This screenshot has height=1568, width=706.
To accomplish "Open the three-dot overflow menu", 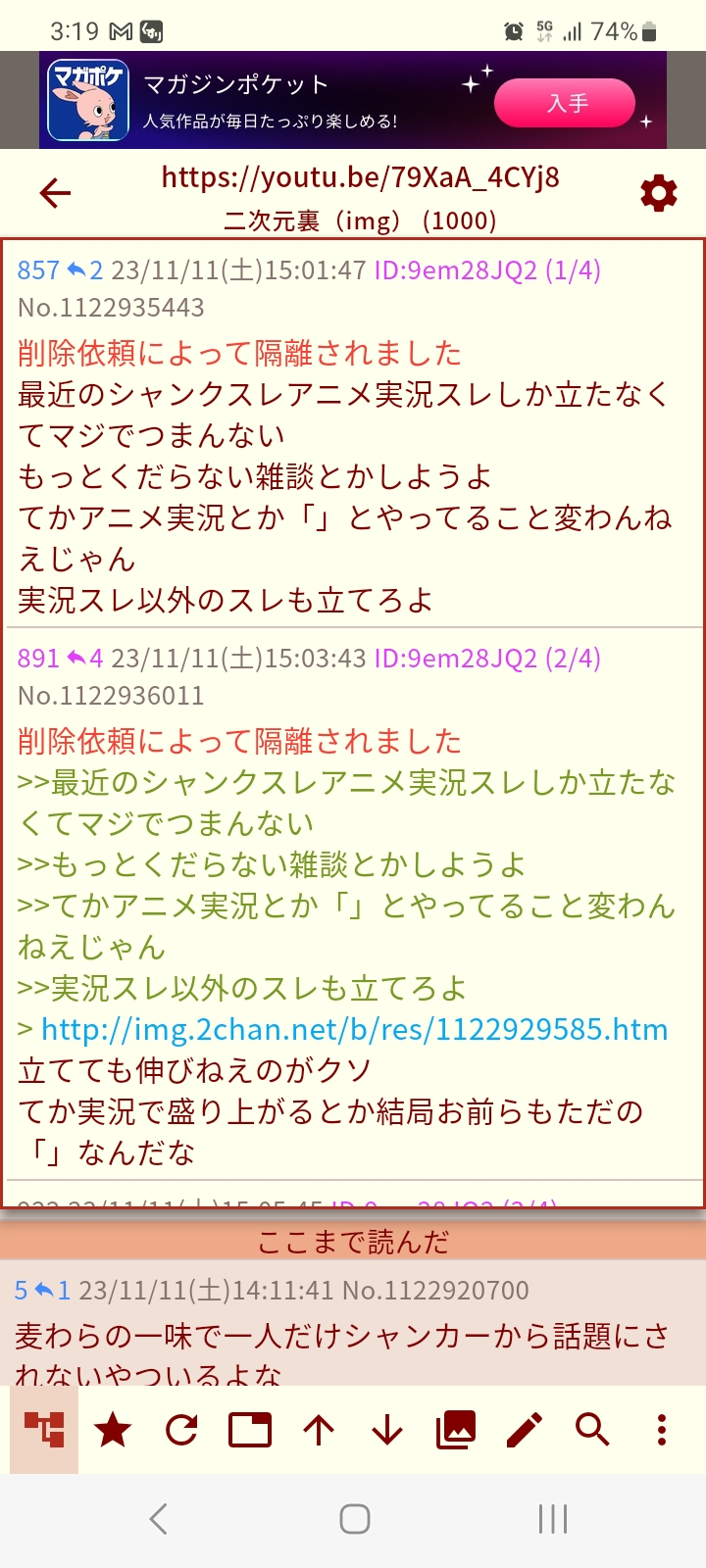I will (662, 1431).
